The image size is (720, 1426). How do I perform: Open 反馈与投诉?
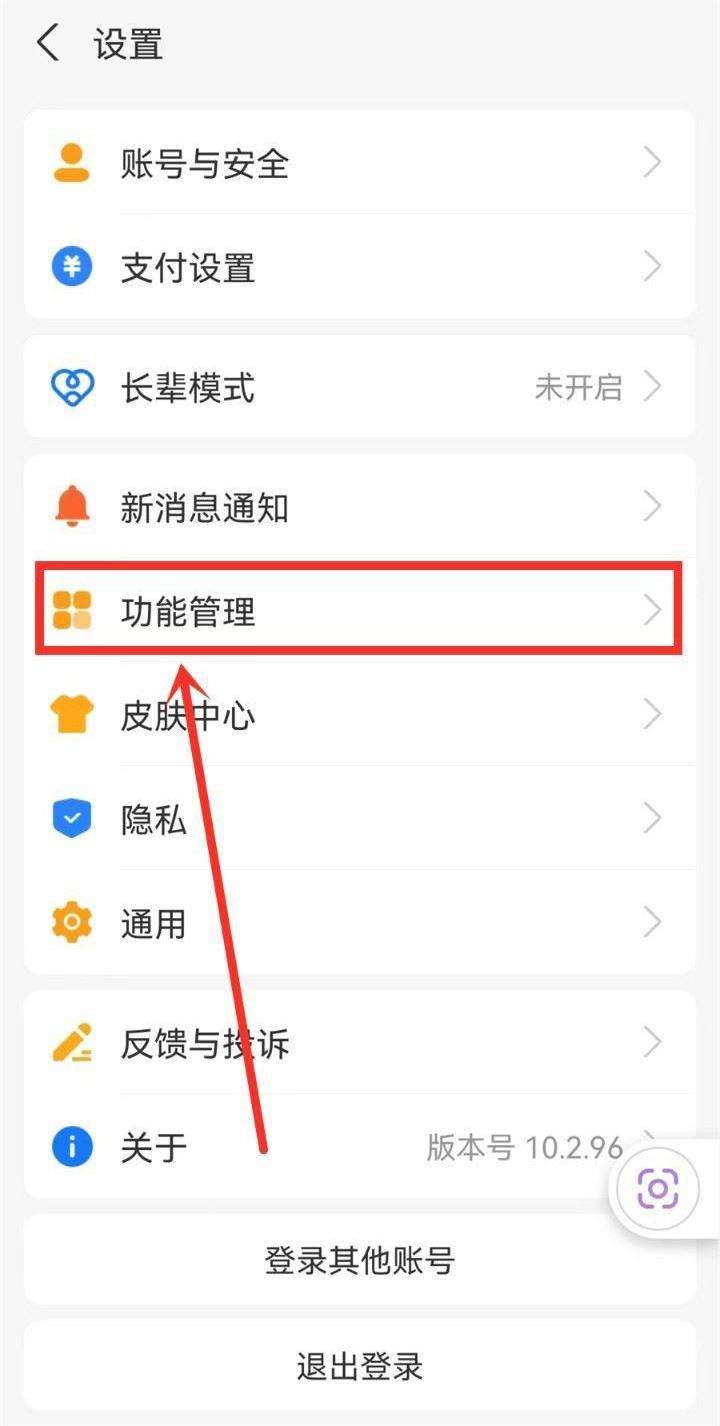[x=359, y=1044]
